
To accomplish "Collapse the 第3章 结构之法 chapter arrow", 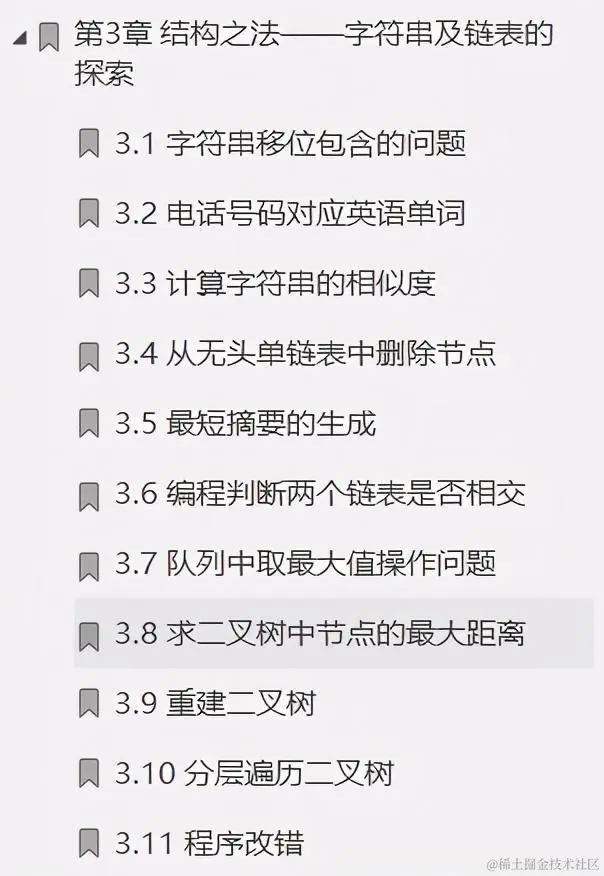I will [x=19, y=37].
